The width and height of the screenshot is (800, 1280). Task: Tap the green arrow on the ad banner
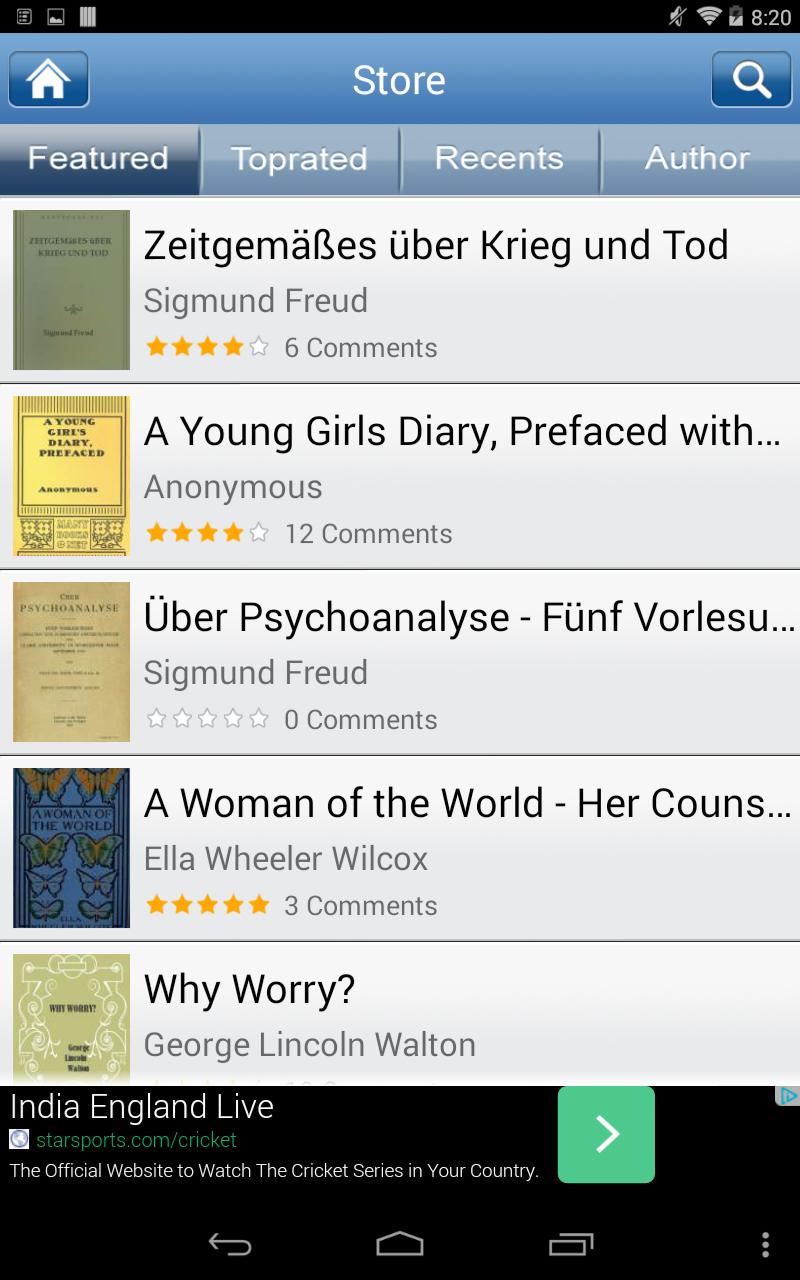(605, 1134)
